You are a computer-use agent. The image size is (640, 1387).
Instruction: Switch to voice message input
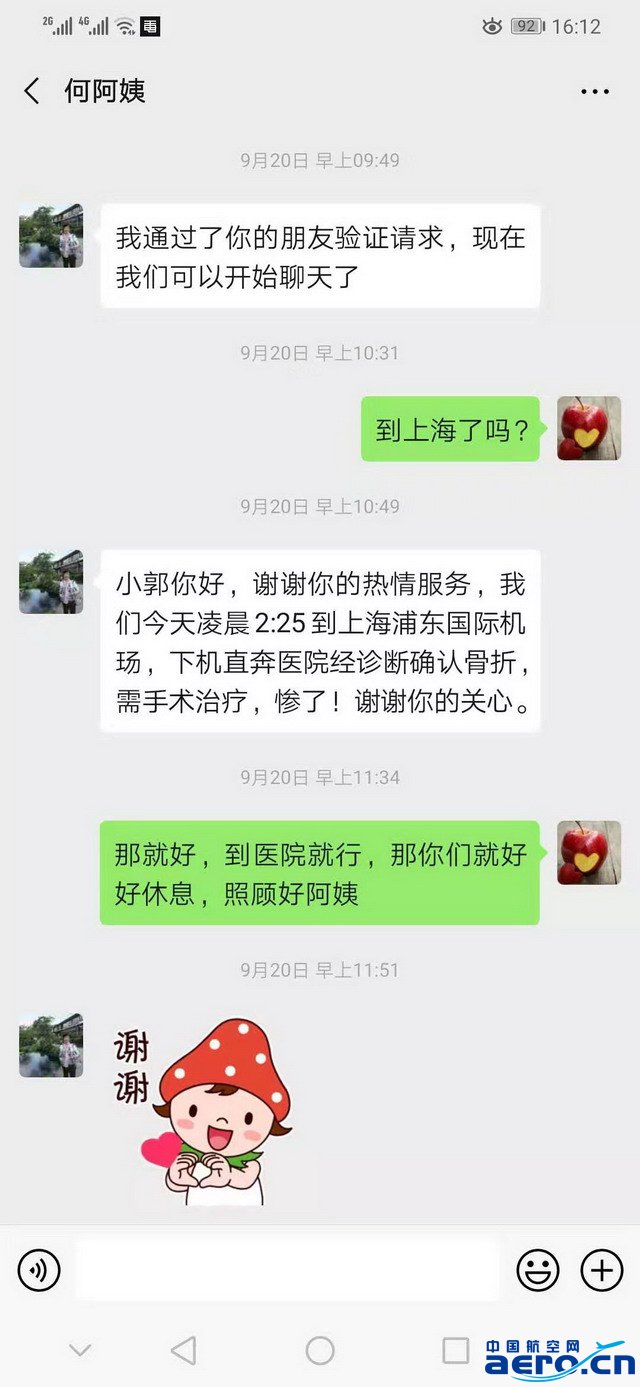tap(39, 1270)
